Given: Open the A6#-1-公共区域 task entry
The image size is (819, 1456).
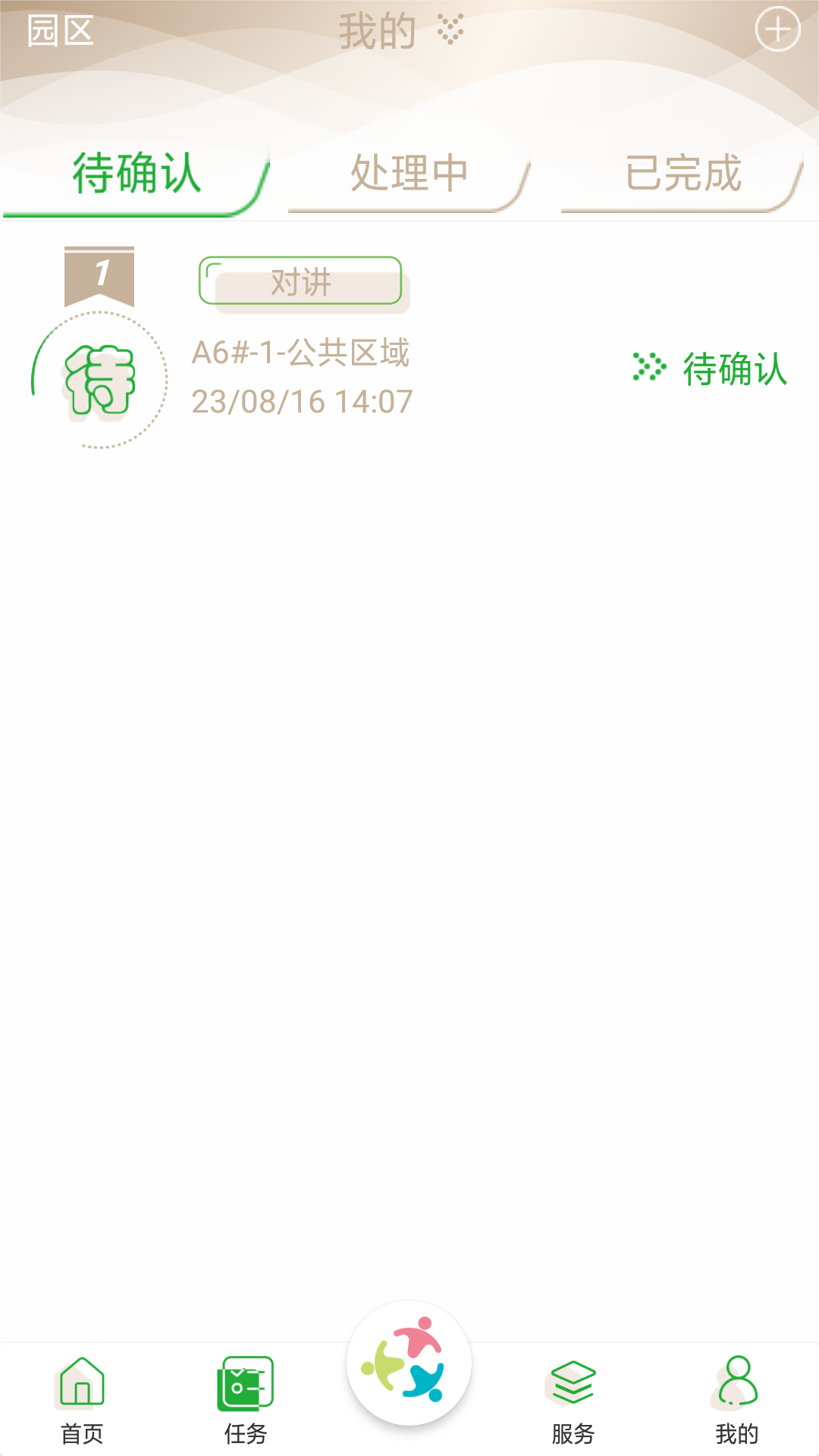Looking at the screenshot, I should [x=409, y=372].
